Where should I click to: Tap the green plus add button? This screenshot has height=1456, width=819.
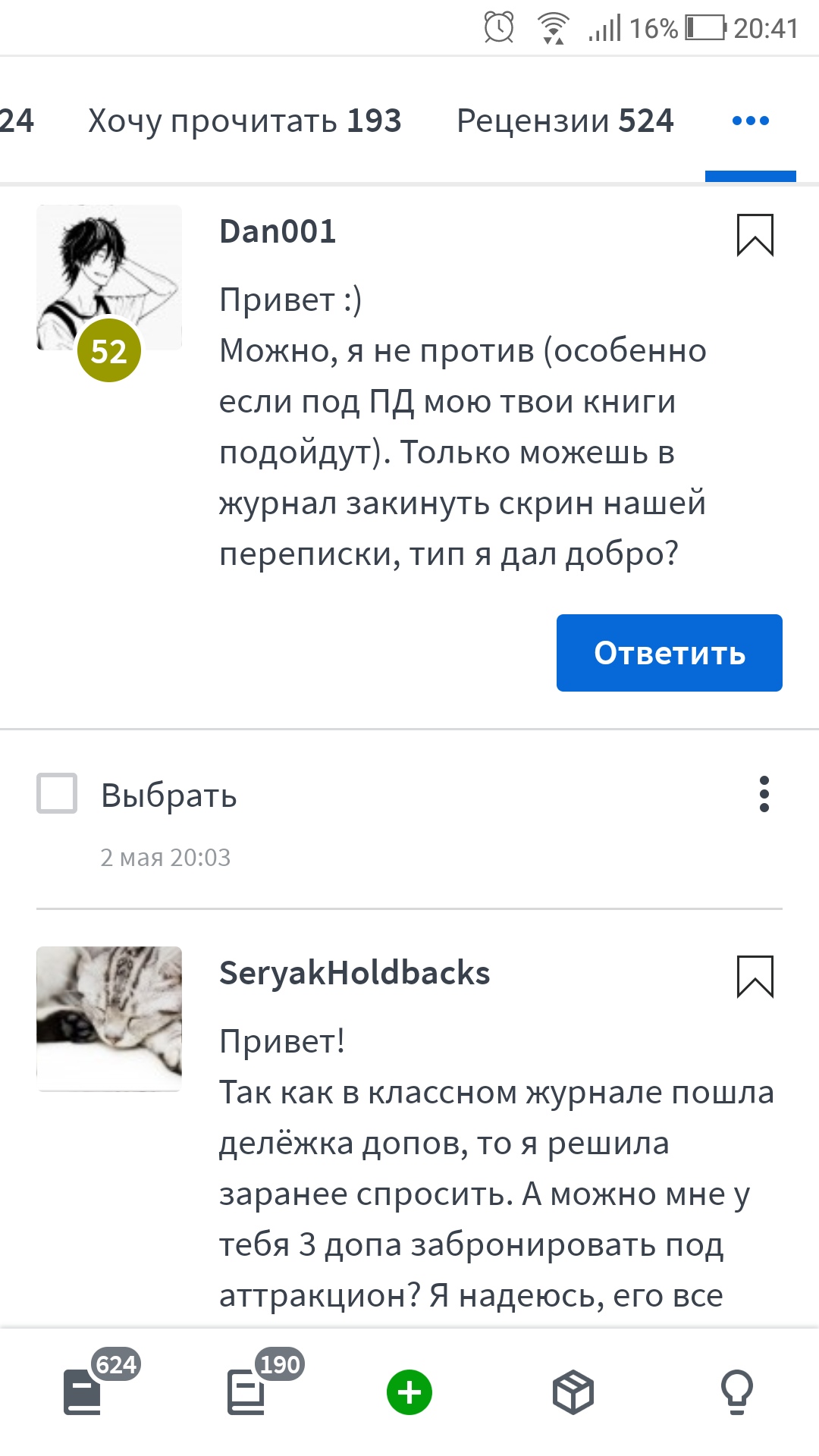409,1392
